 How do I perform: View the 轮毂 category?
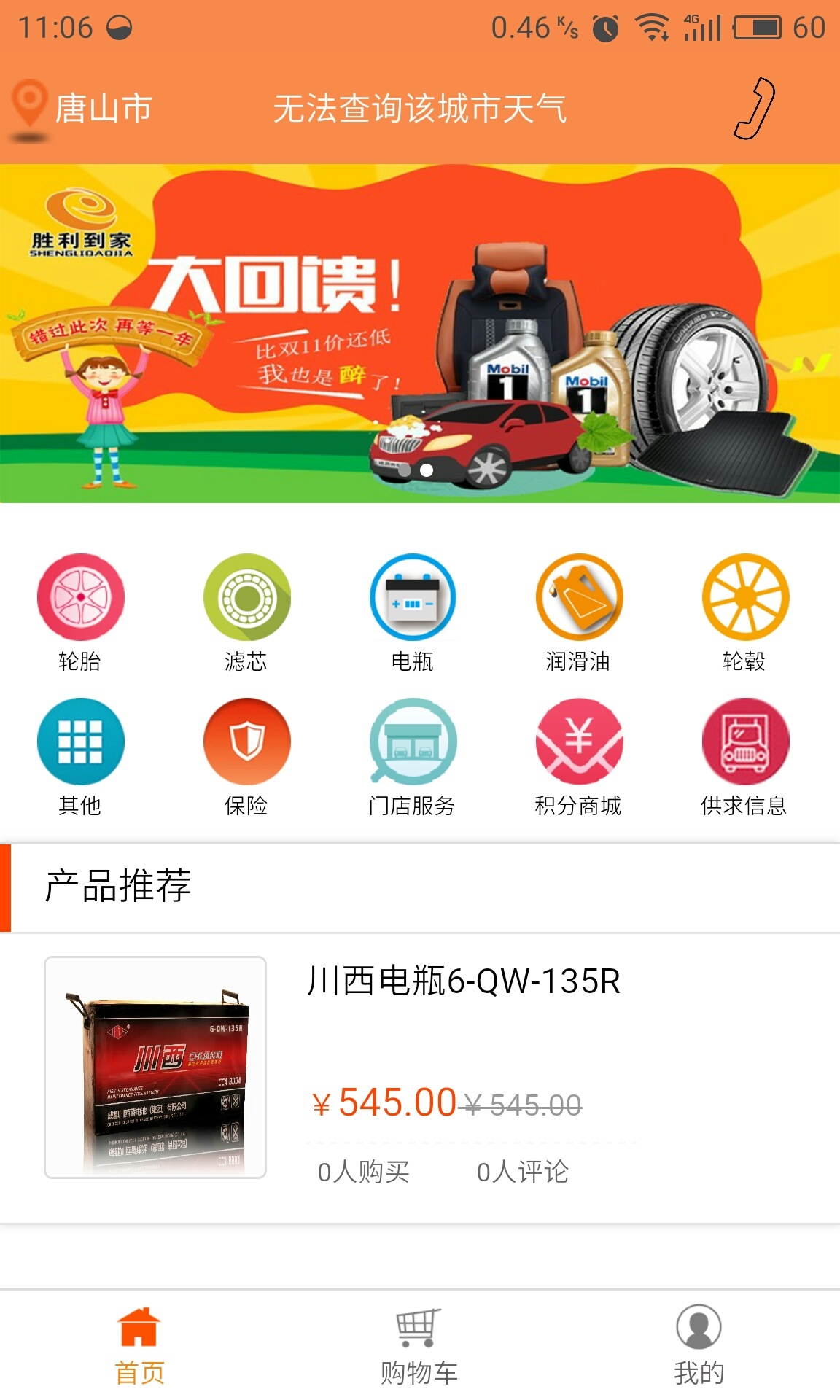pyautogui.click(x=744, y=611)
